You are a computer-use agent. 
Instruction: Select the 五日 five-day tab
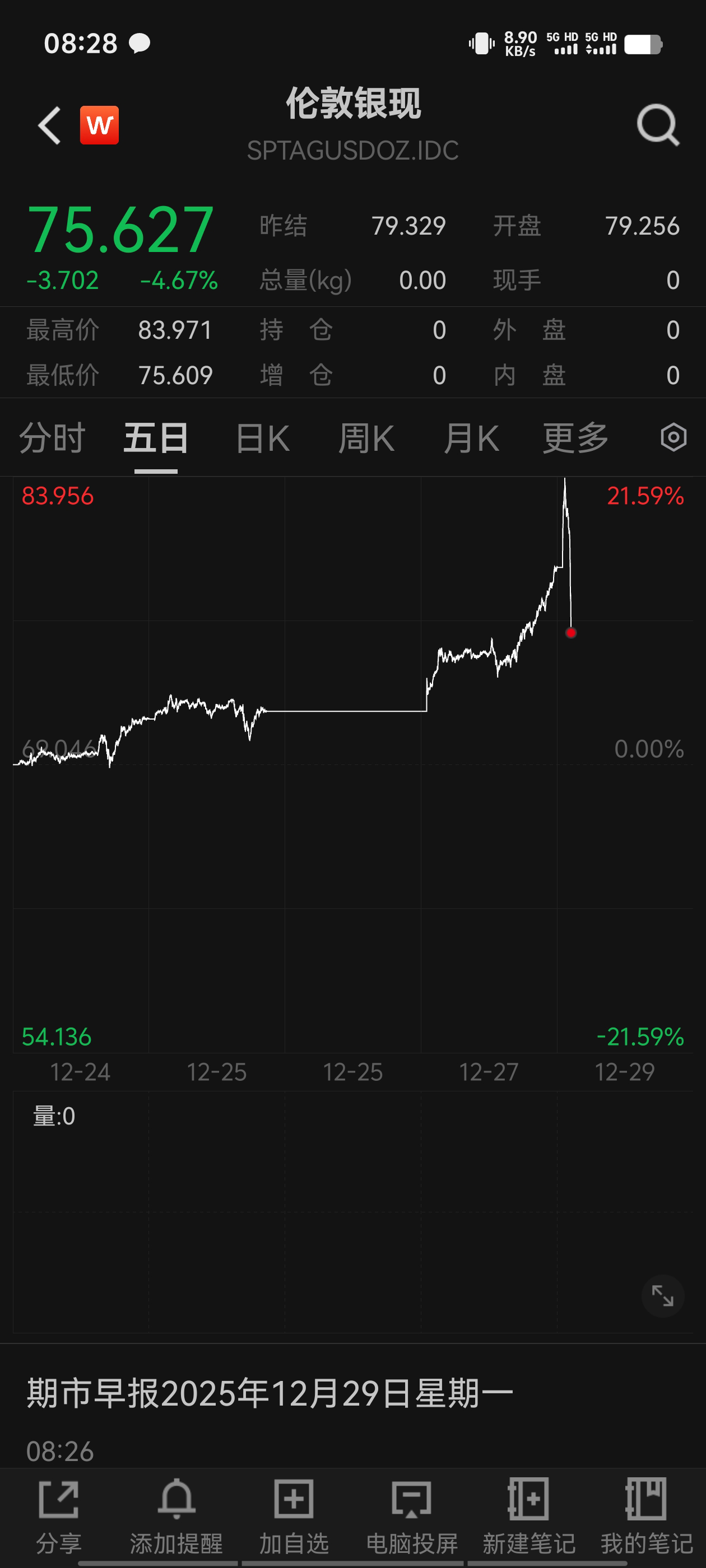pos(156,438)
